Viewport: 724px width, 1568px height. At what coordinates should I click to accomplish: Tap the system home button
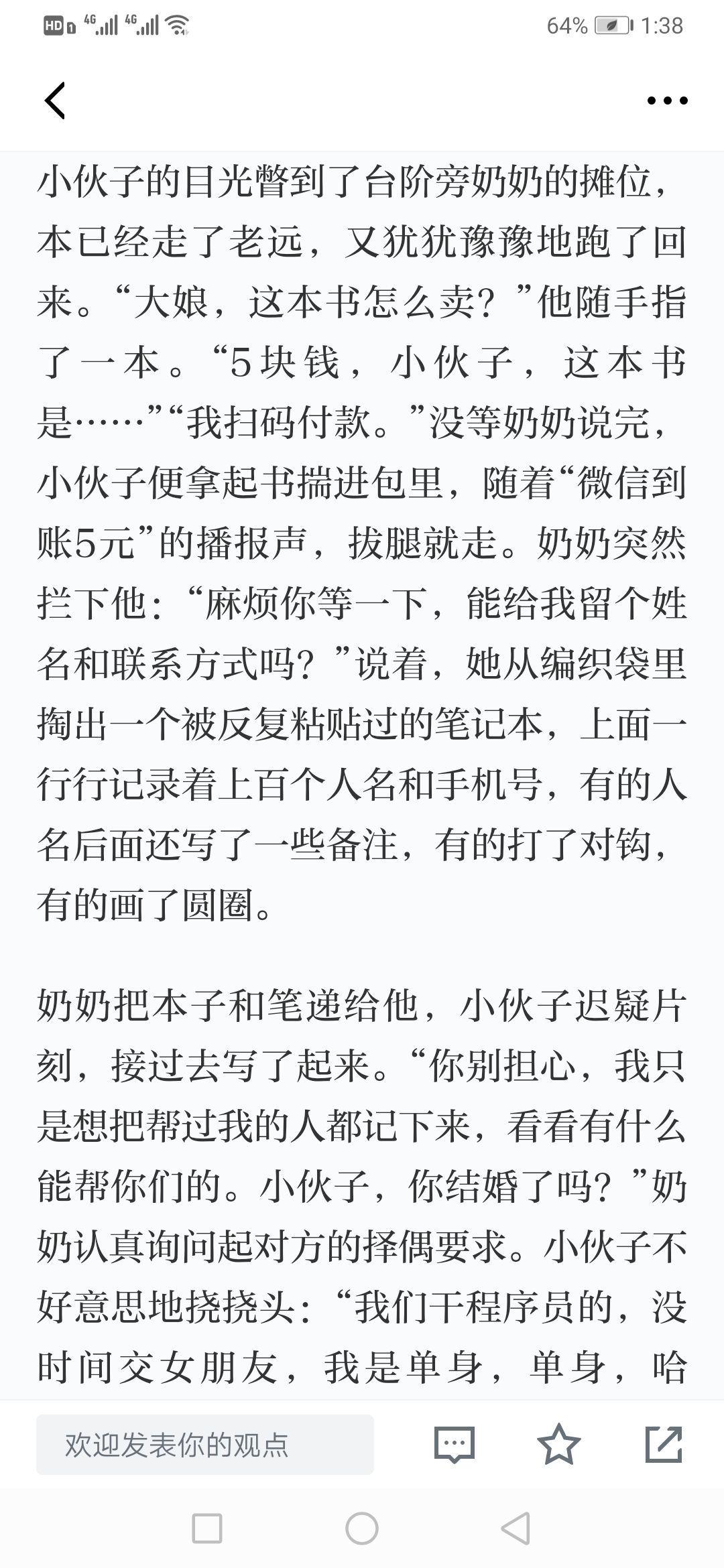362,1529
